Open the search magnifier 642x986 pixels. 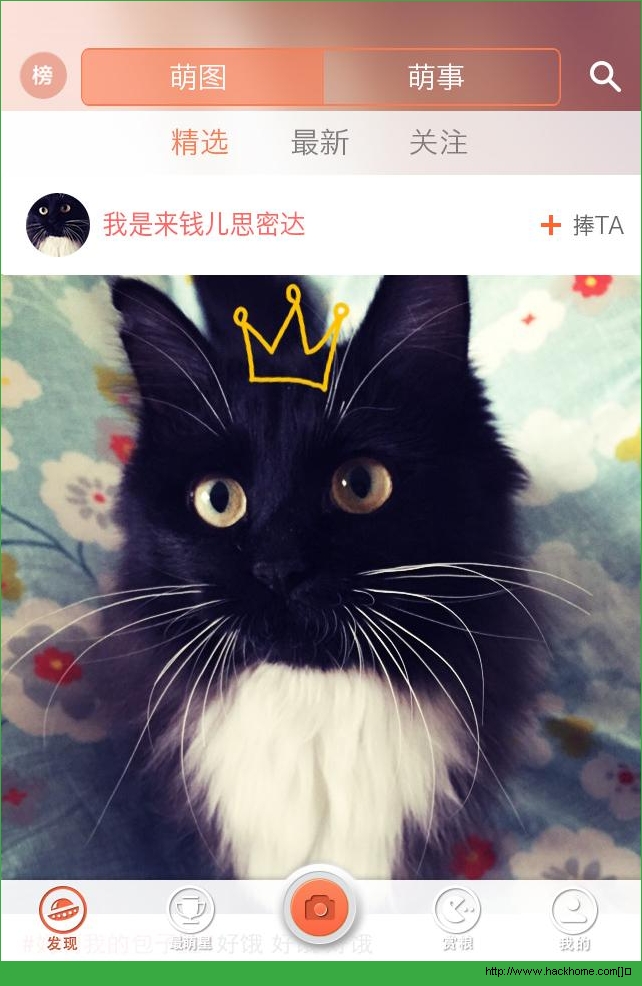tap(605, 77)
